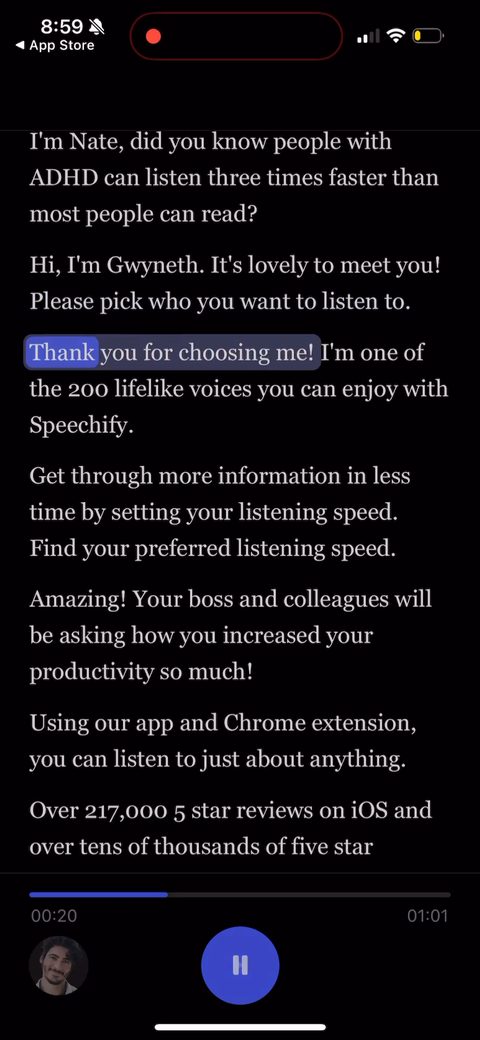
Task: Seek along the playback progress bar
Action: [240, 895]
